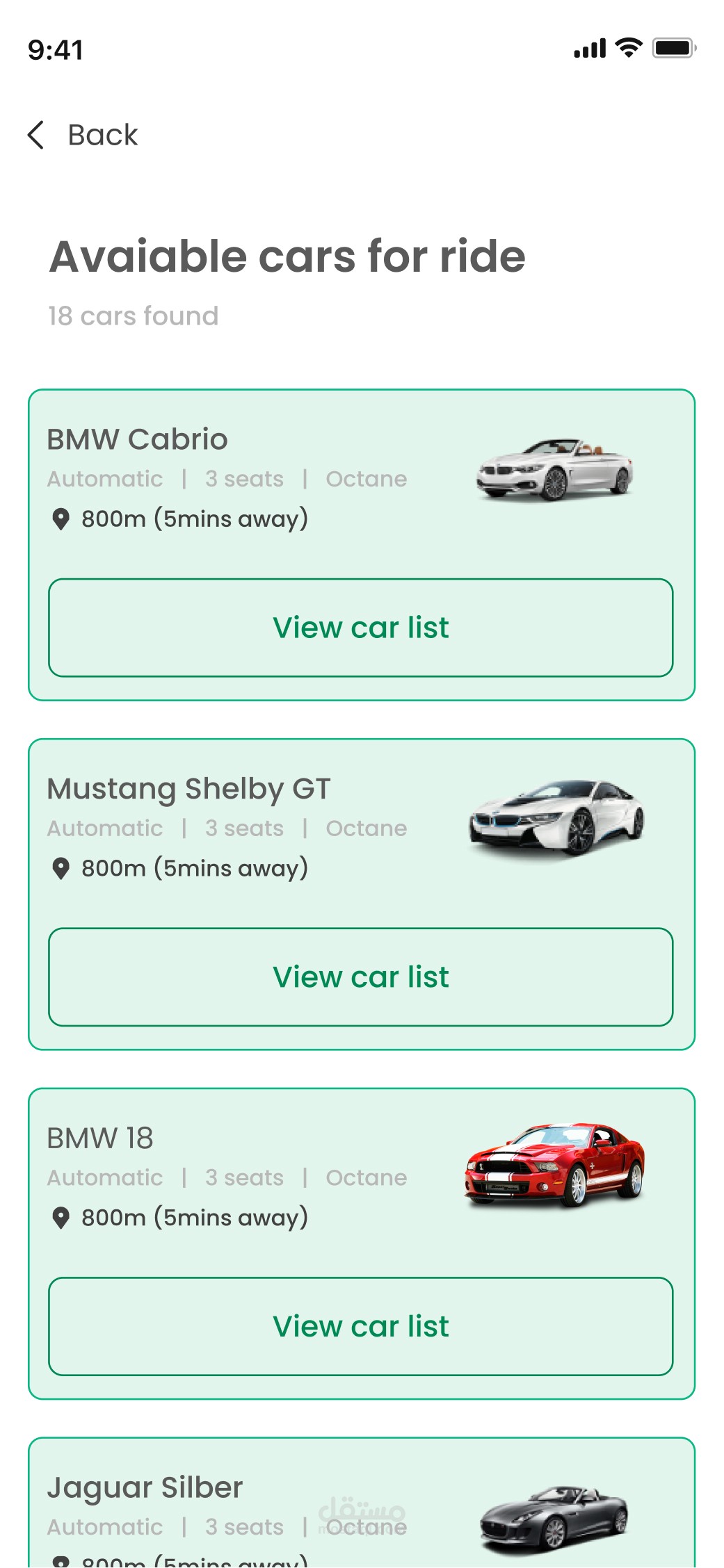The width and height of the screenshot is (724, 1568).
Task: Tap View car list under BMW Cabrio
Action: pyautogui.click(x=361, y=628)
